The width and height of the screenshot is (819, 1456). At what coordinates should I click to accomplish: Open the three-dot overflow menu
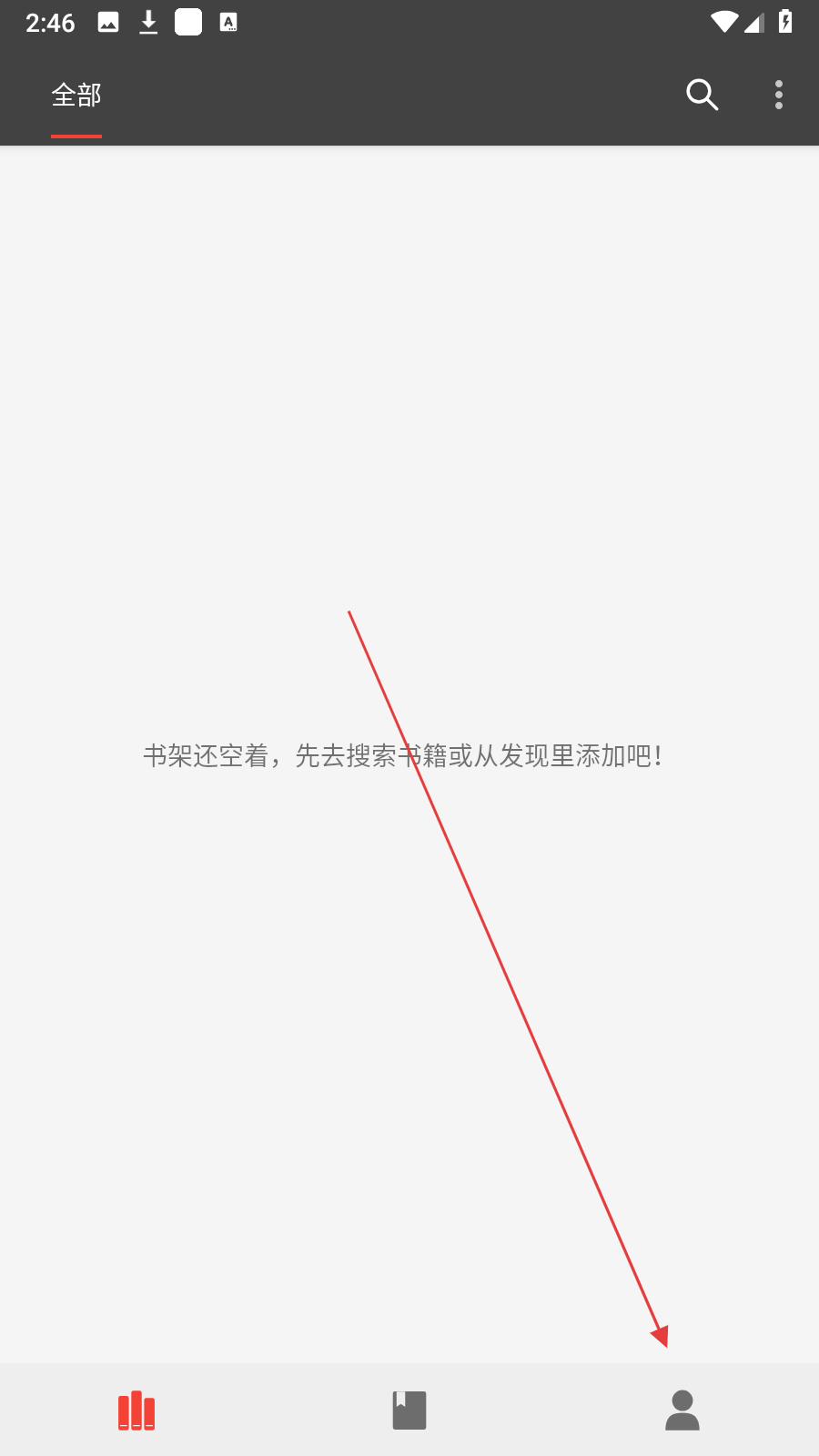(779, 95)
